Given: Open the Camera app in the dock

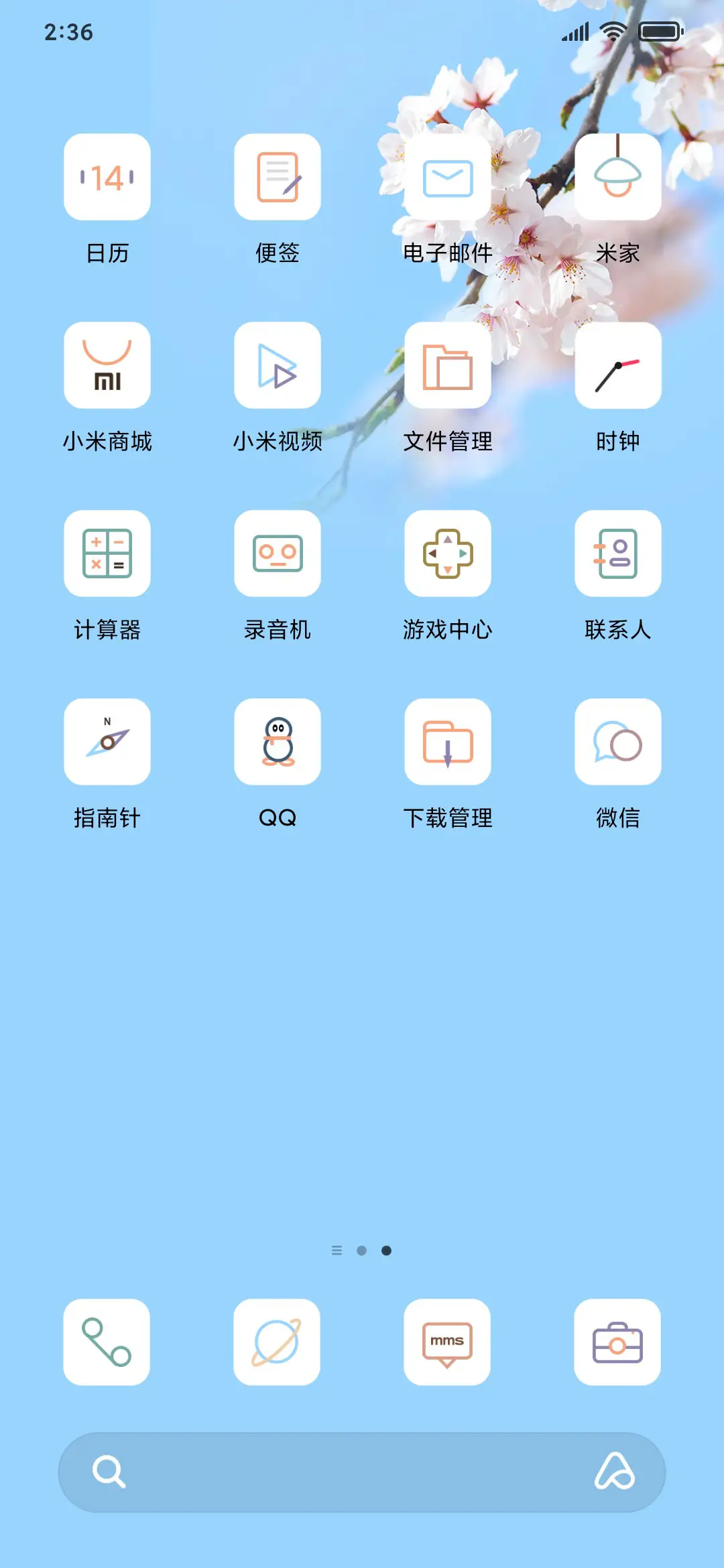Looking at the screenshot, I should (x=617, y=1344).
